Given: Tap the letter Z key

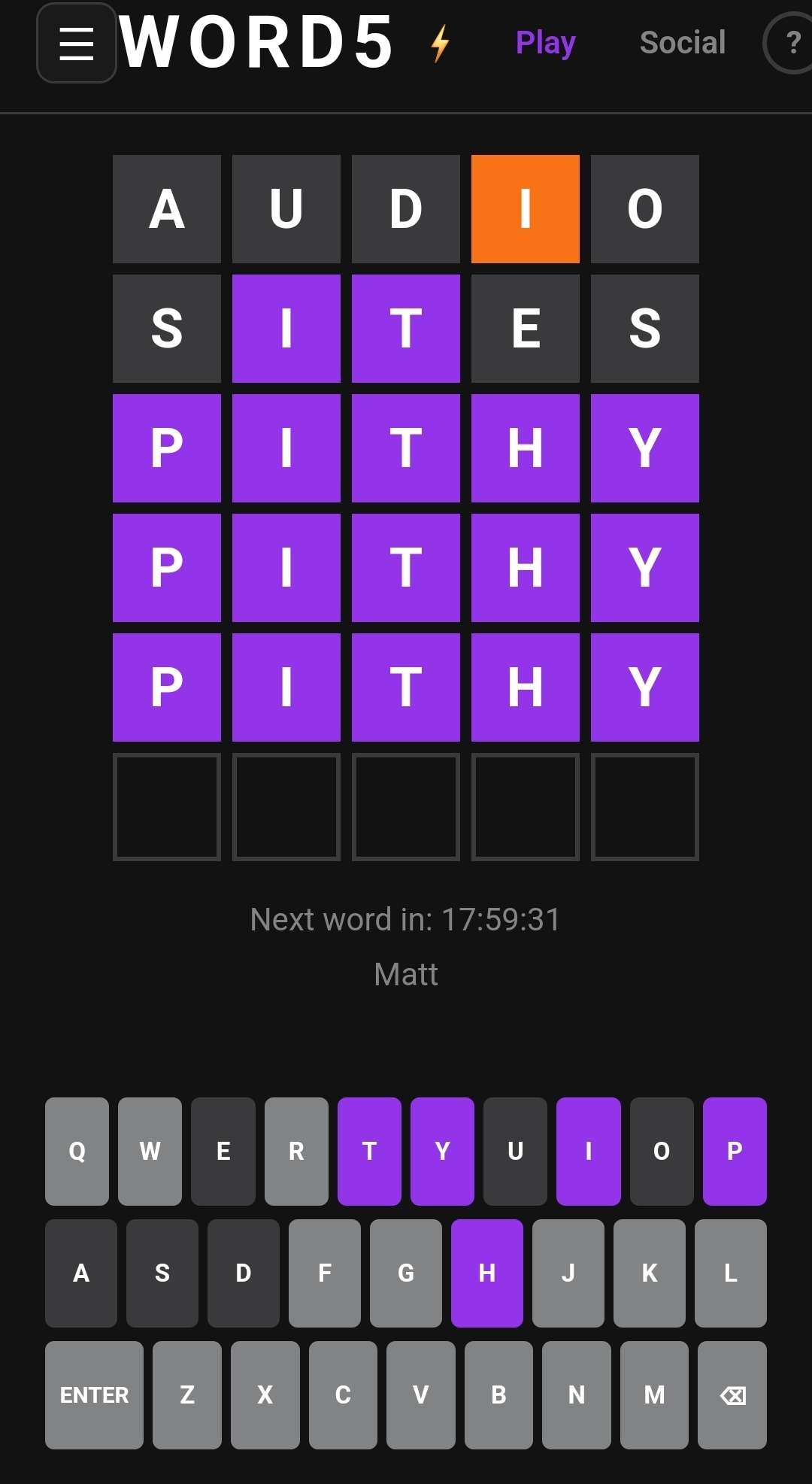Looking at the screenshot, I should [x=187, y=1395].
